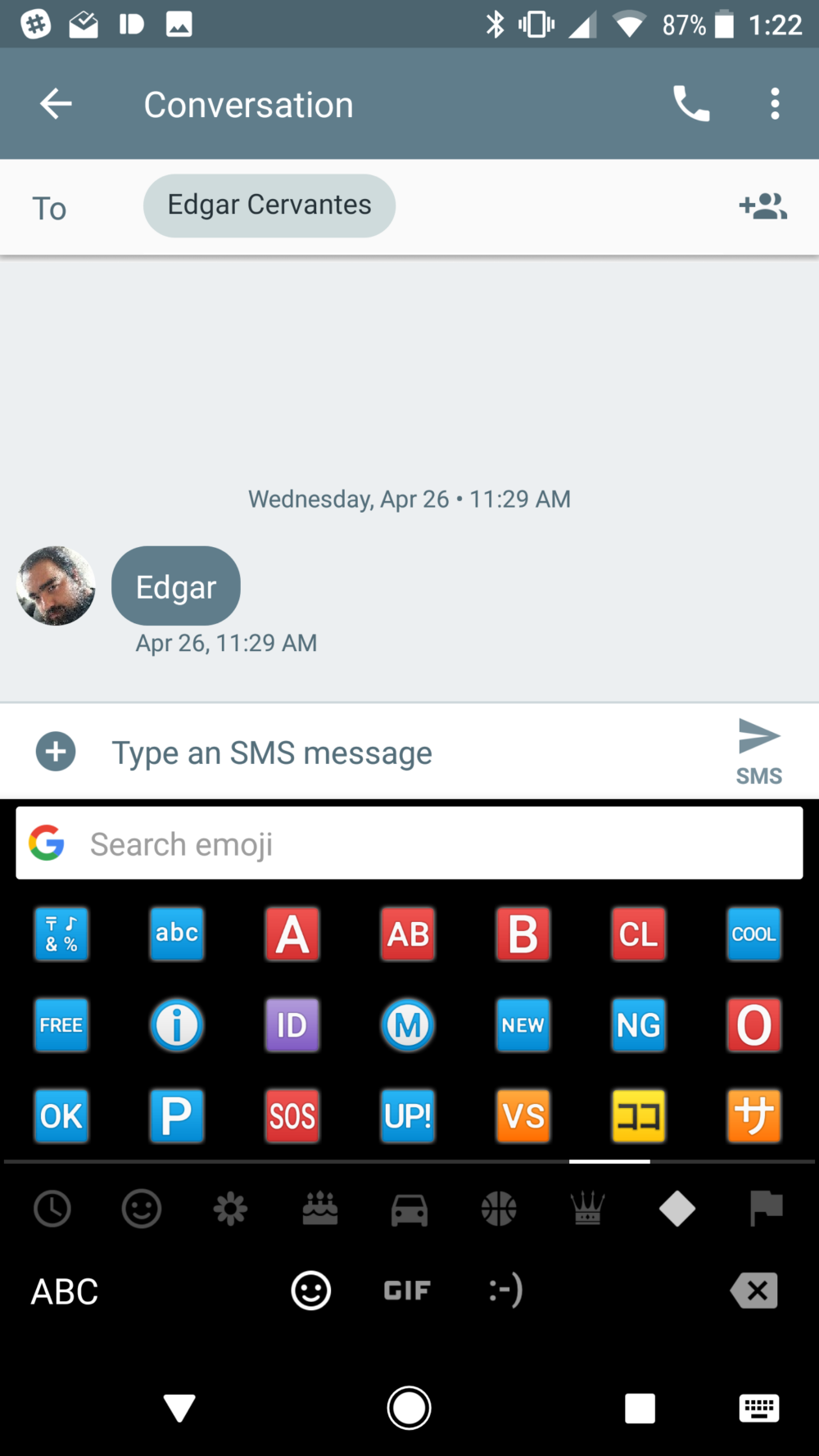
Task: Switch to the recently used emoji category
Action: (52, 1209)
